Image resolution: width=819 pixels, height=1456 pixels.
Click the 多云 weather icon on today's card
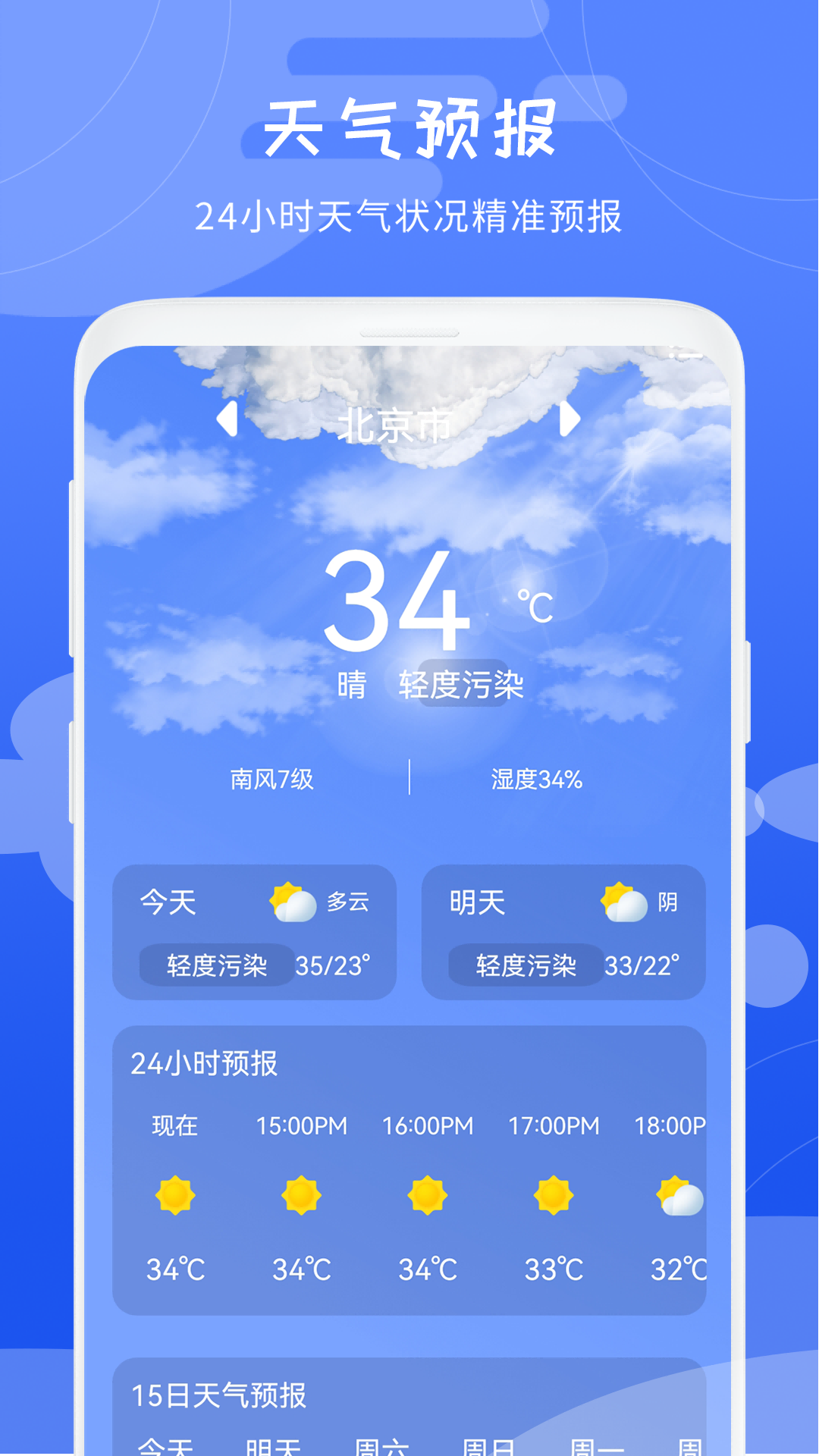coord(294,904)
